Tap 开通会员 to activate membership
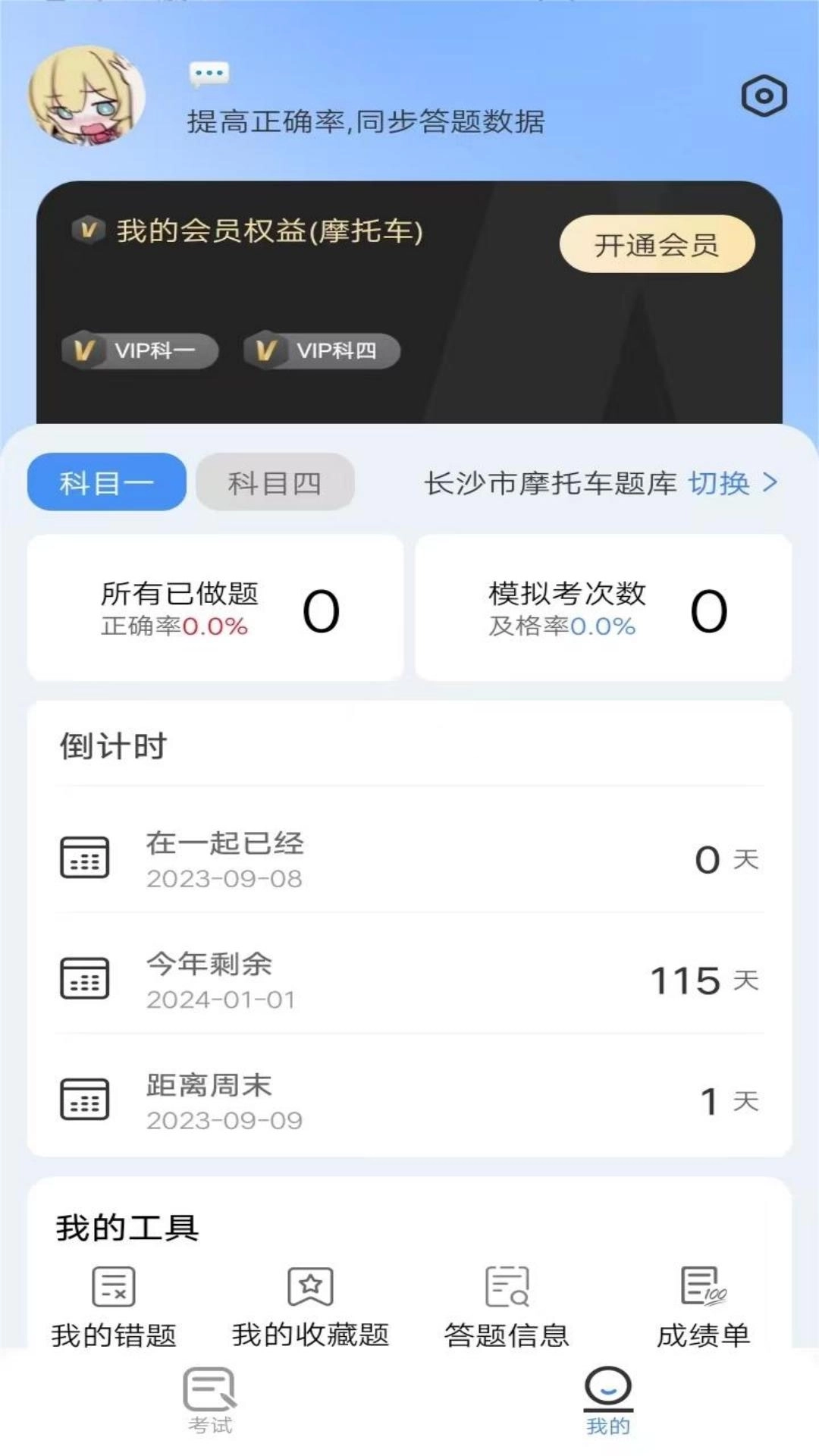 [x=657, y=243]
